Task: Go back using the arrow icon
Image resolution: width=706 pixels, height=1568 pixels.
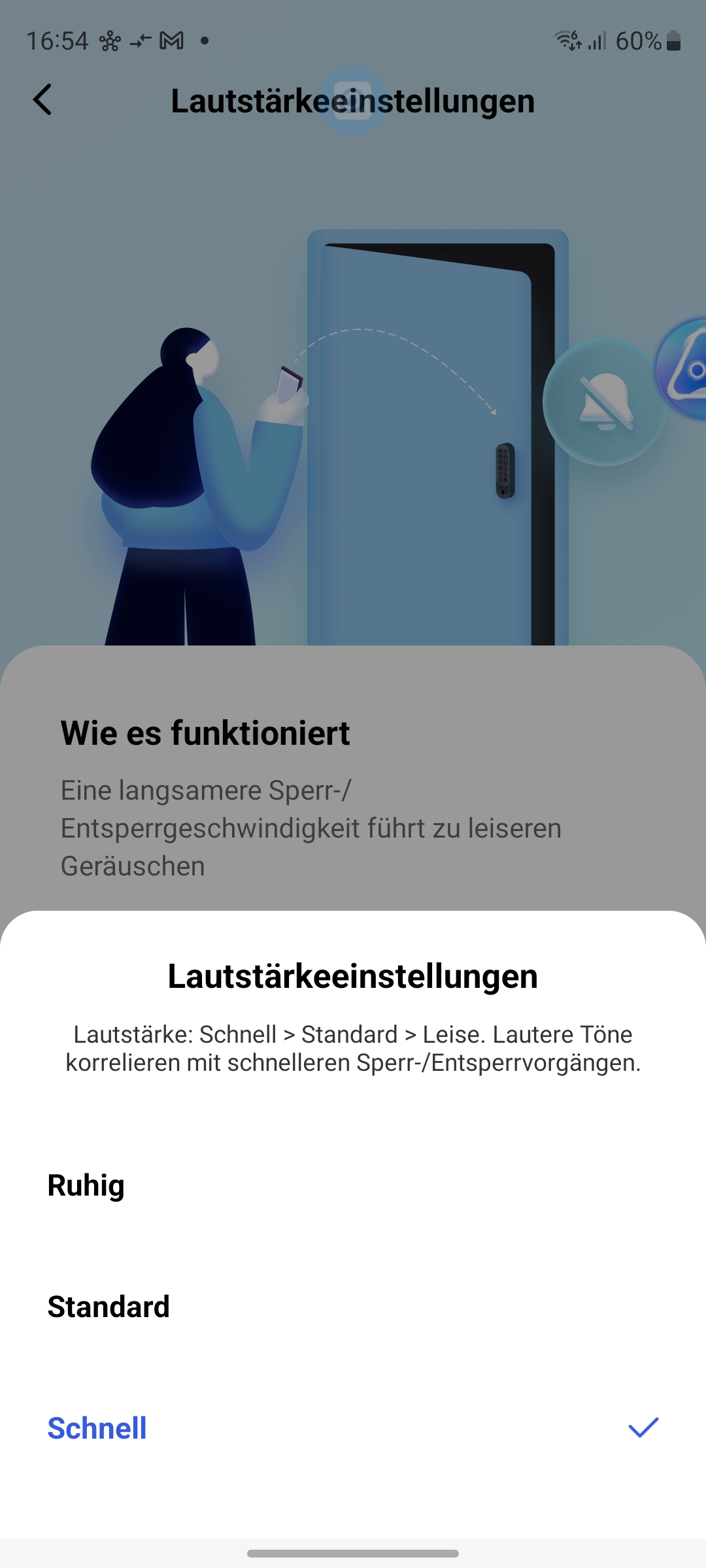Action: 42,100
